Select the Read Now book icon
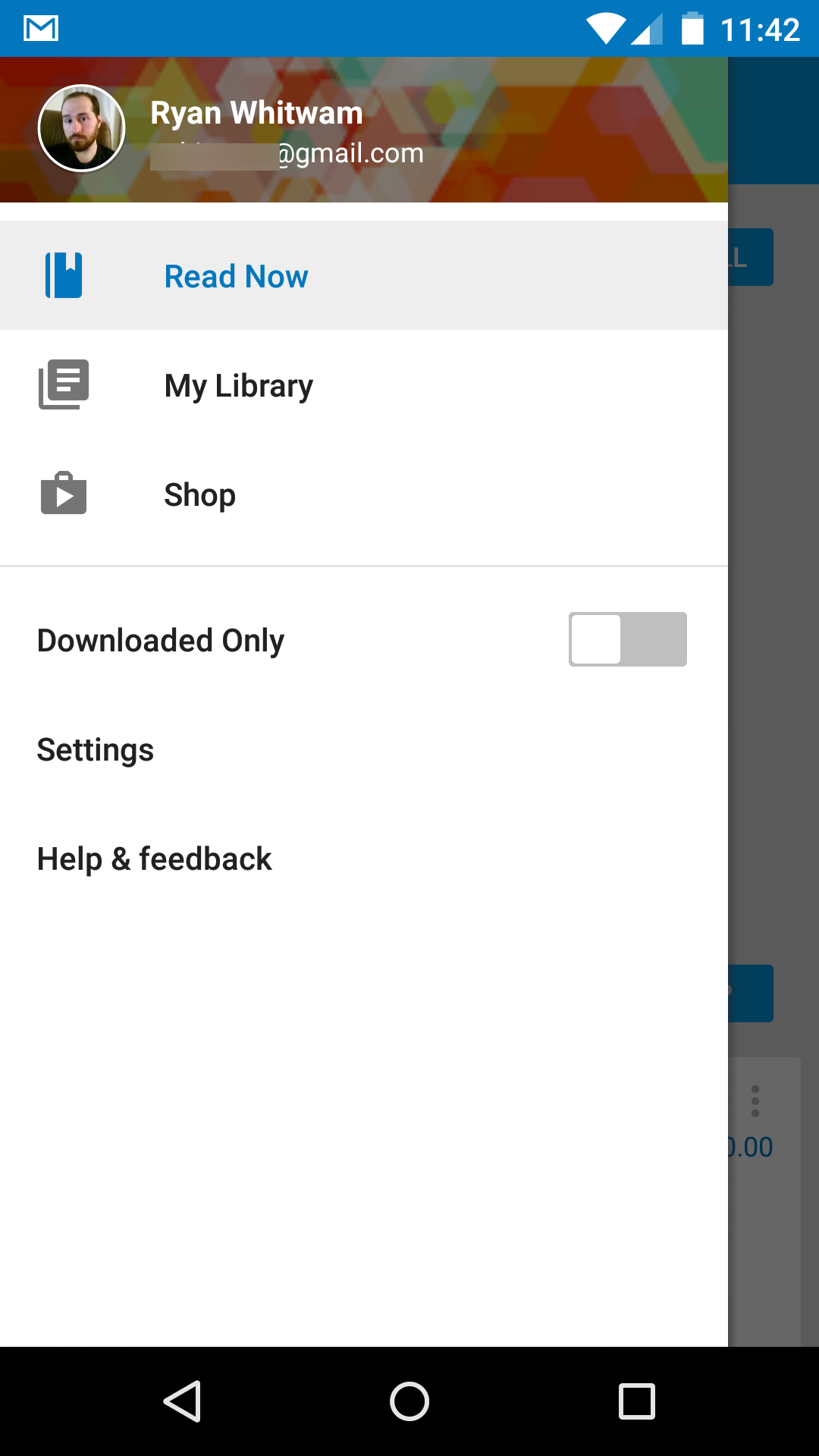 point(64,275)
